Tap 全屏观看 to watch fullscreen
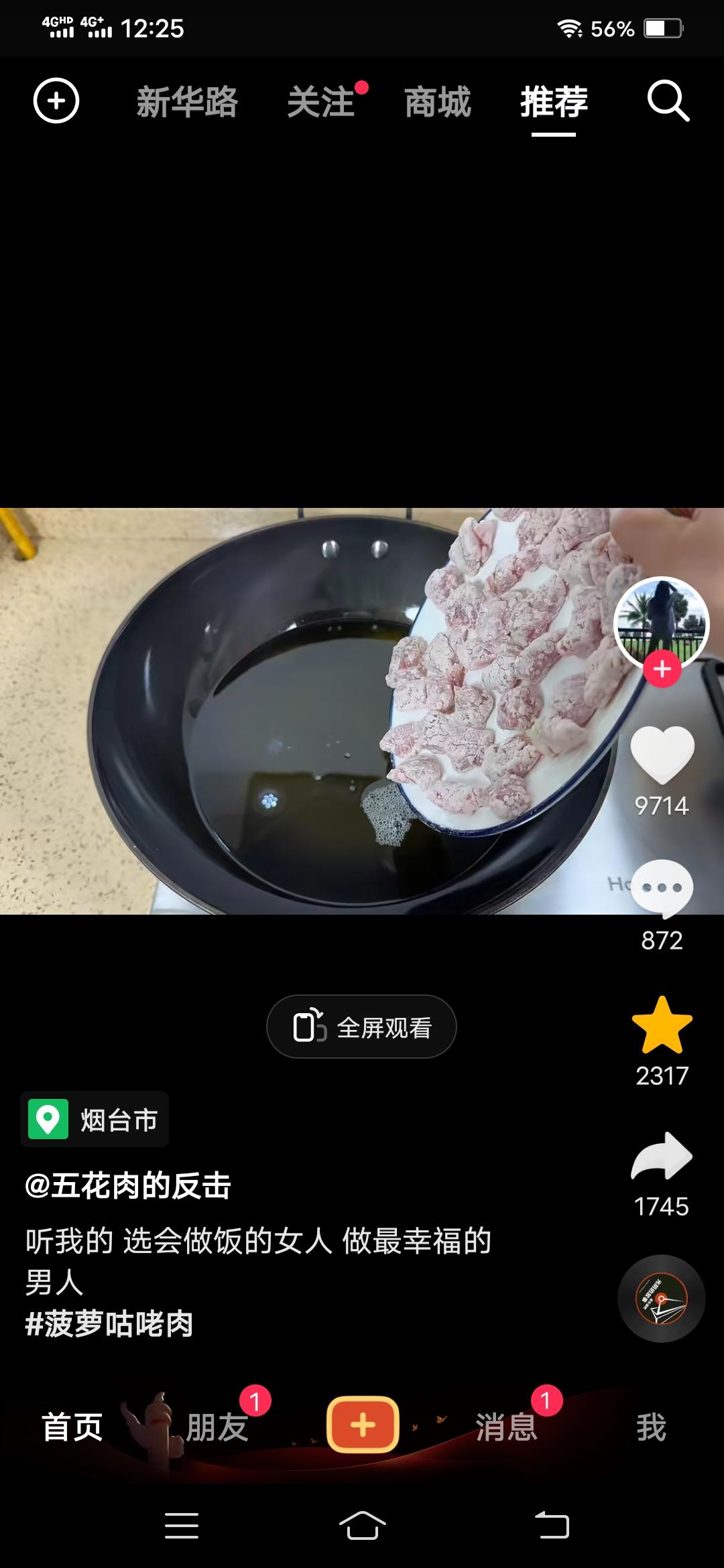 pyautogui.click(x=362, y=1027)
